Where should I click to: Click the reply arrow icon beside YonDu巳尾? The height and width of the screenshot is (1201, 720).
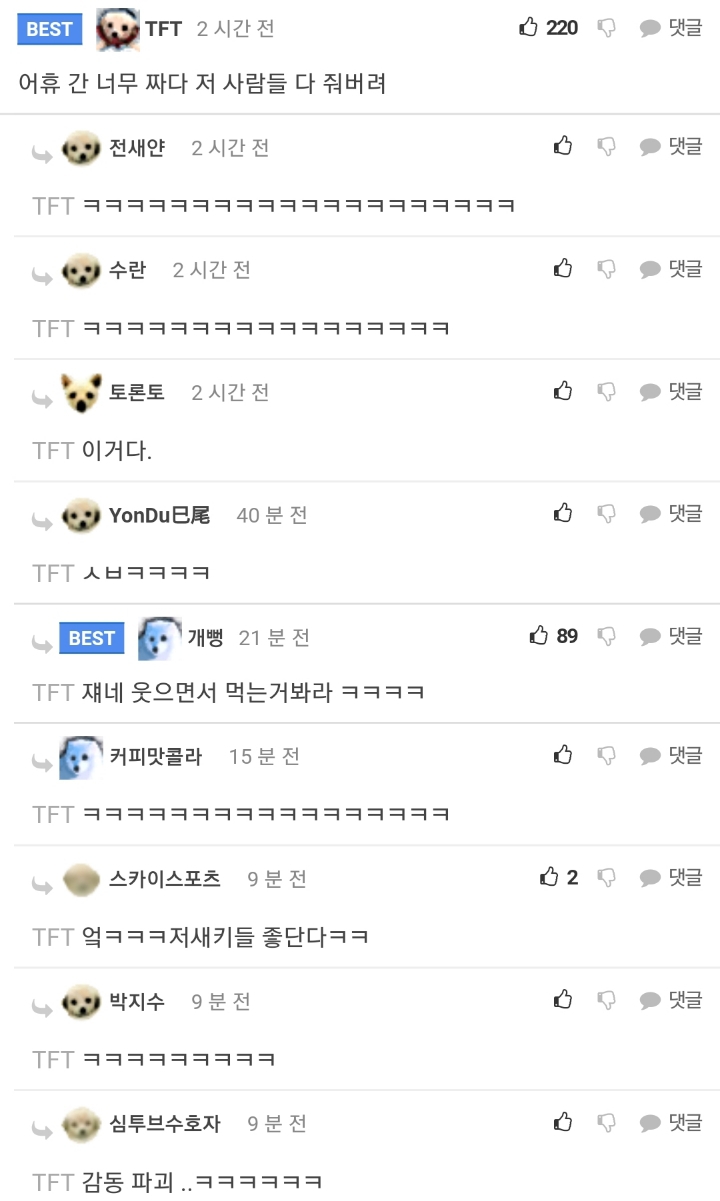point(40,517)
